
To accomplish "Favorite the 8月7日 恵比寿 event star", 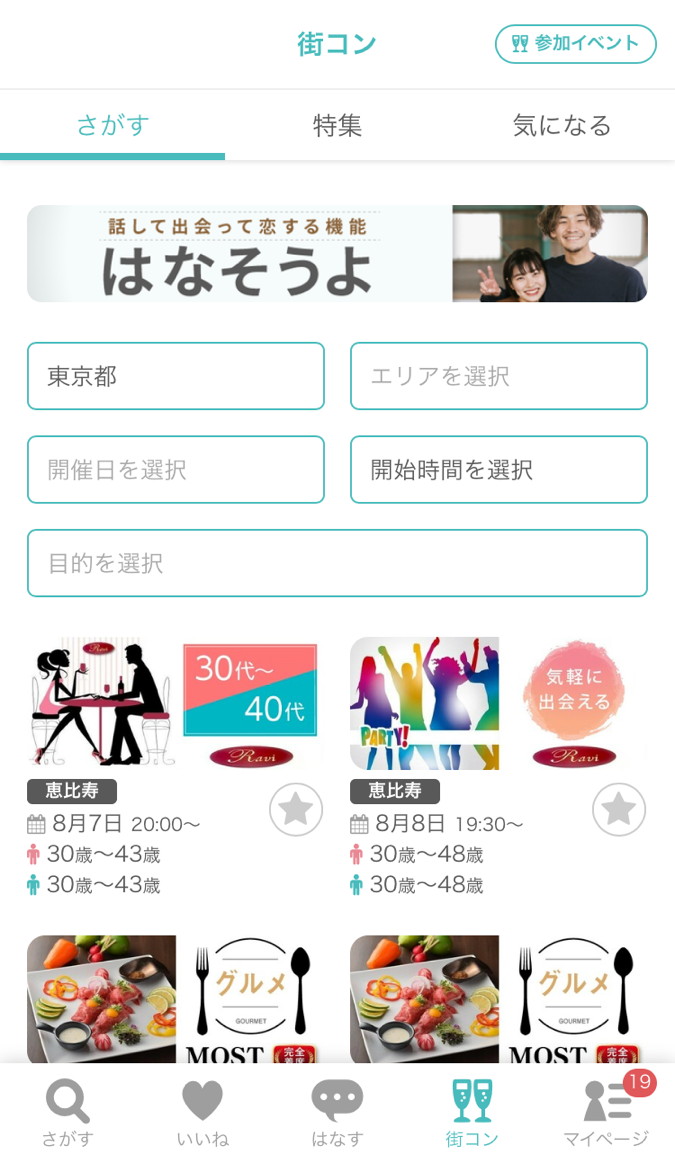I will coord(296,810).
